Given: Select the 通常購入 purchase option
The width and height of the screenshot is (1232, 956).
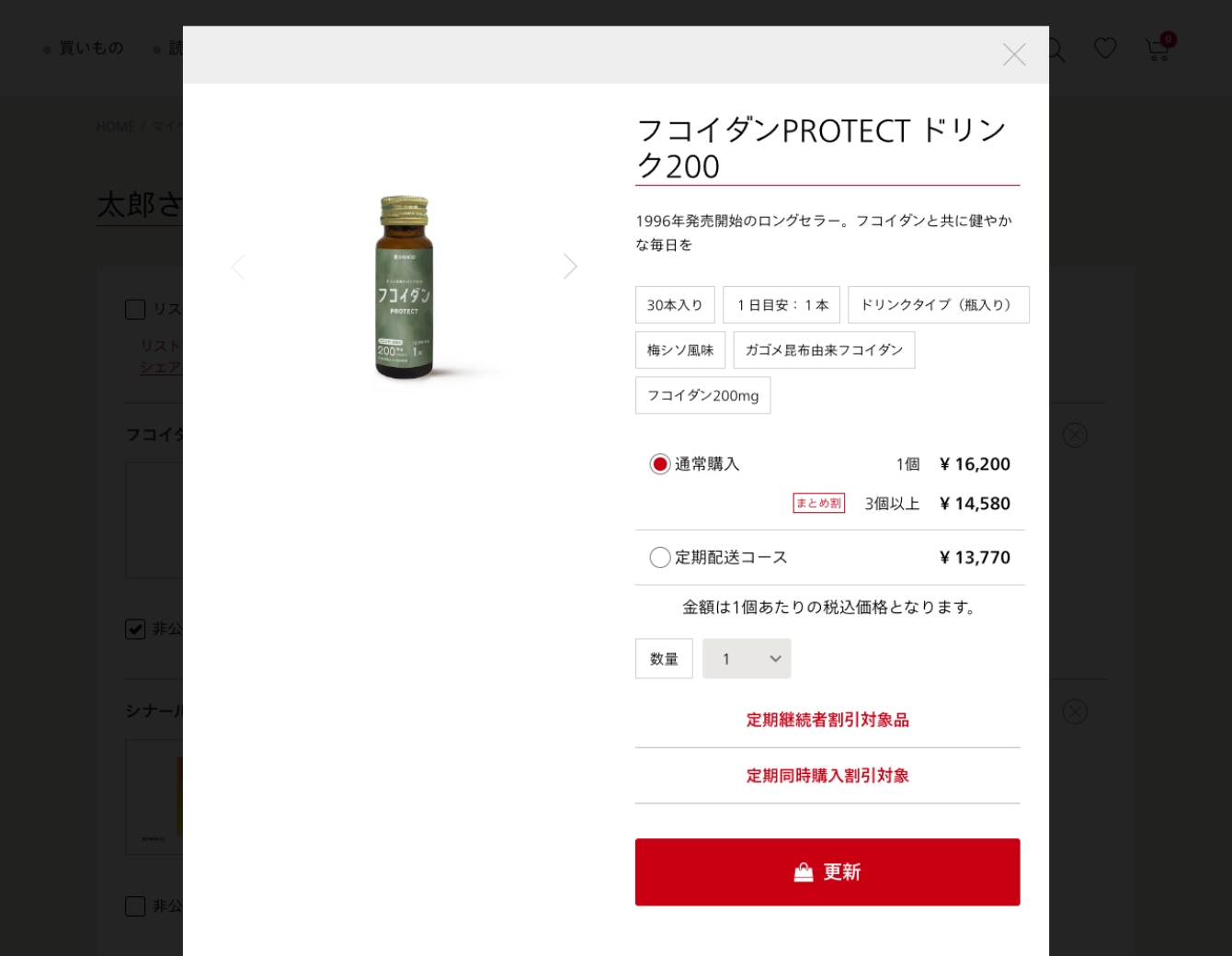Looking at the screenshot, I should [660, 464].
